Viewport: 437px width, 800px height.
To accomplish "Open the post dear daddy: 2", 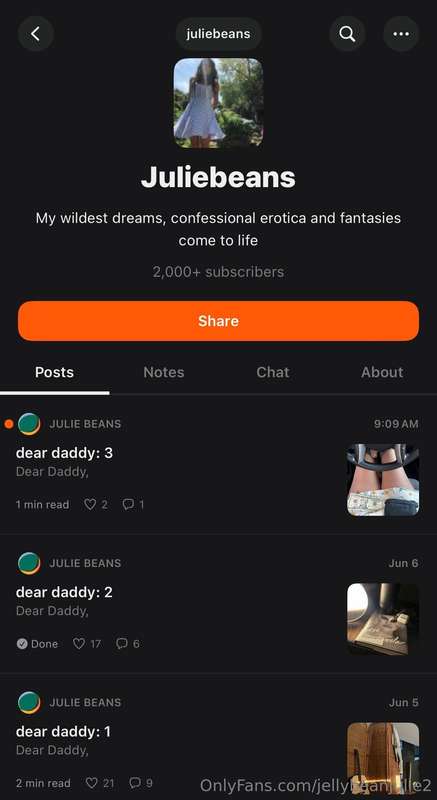I will [64, 592].
